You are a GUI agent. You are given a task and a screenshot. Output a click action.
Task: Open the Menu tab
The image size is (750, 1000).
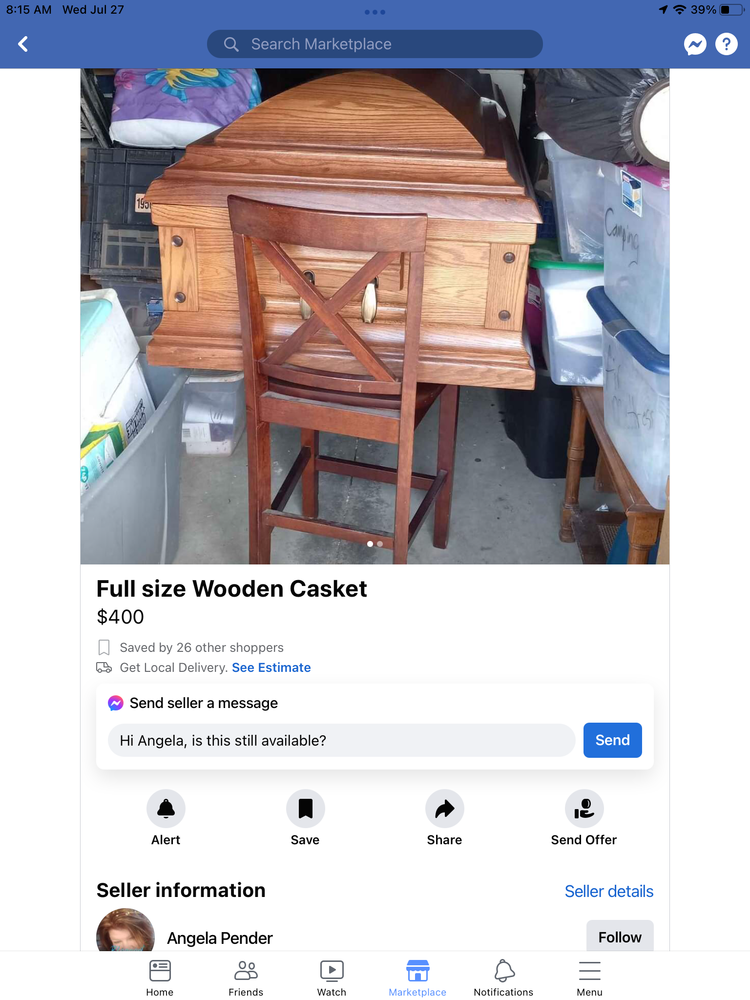[x=589, y=977]
